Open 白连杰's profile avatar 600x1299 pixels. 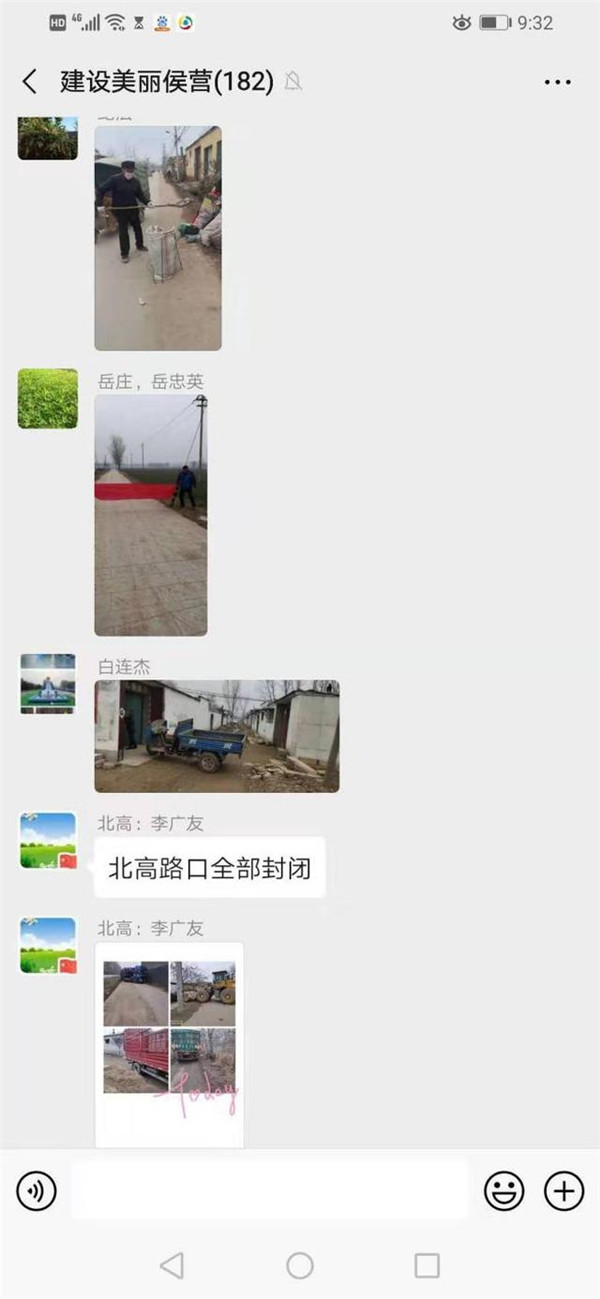[48, 683]
